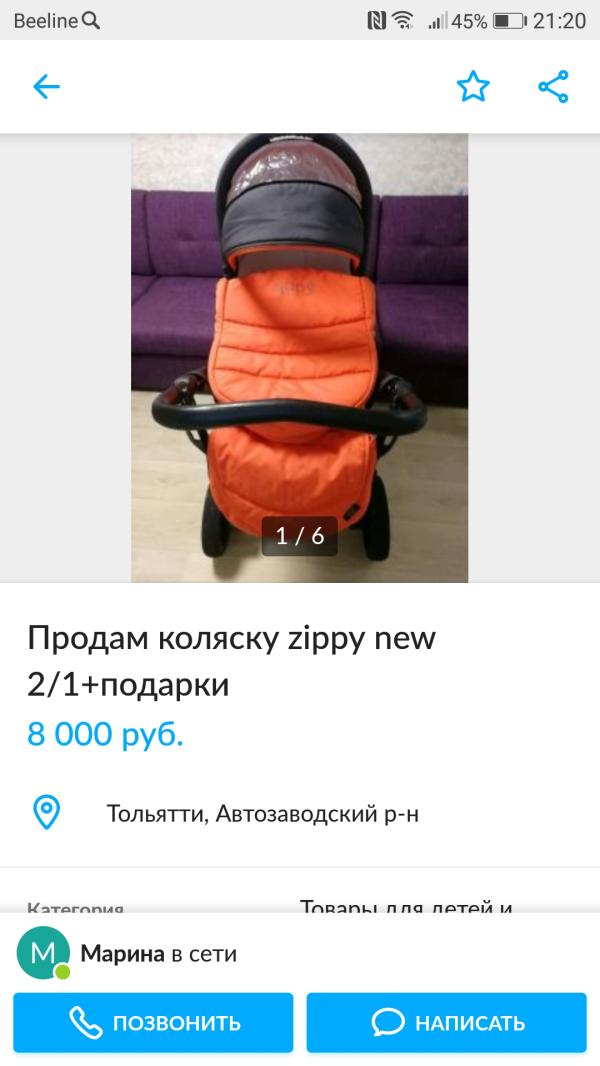The width and height of the screenshot is (600, 1066).
Task: Call the seller with Позвонить
Action: [x=153, y=1022]
